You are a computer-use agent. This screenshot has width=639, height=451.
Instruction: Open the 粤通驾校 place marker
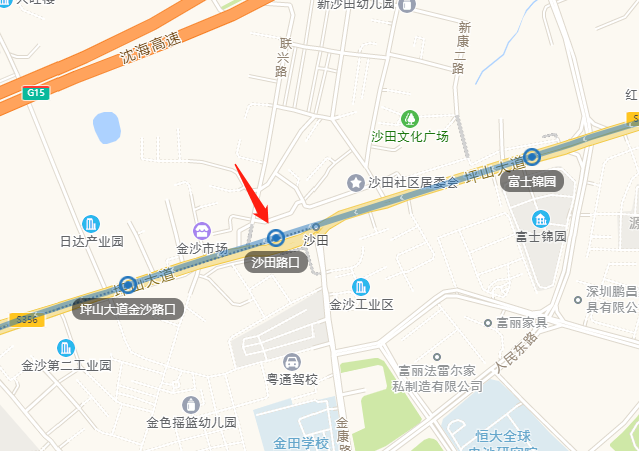click(x=291, y=361)
